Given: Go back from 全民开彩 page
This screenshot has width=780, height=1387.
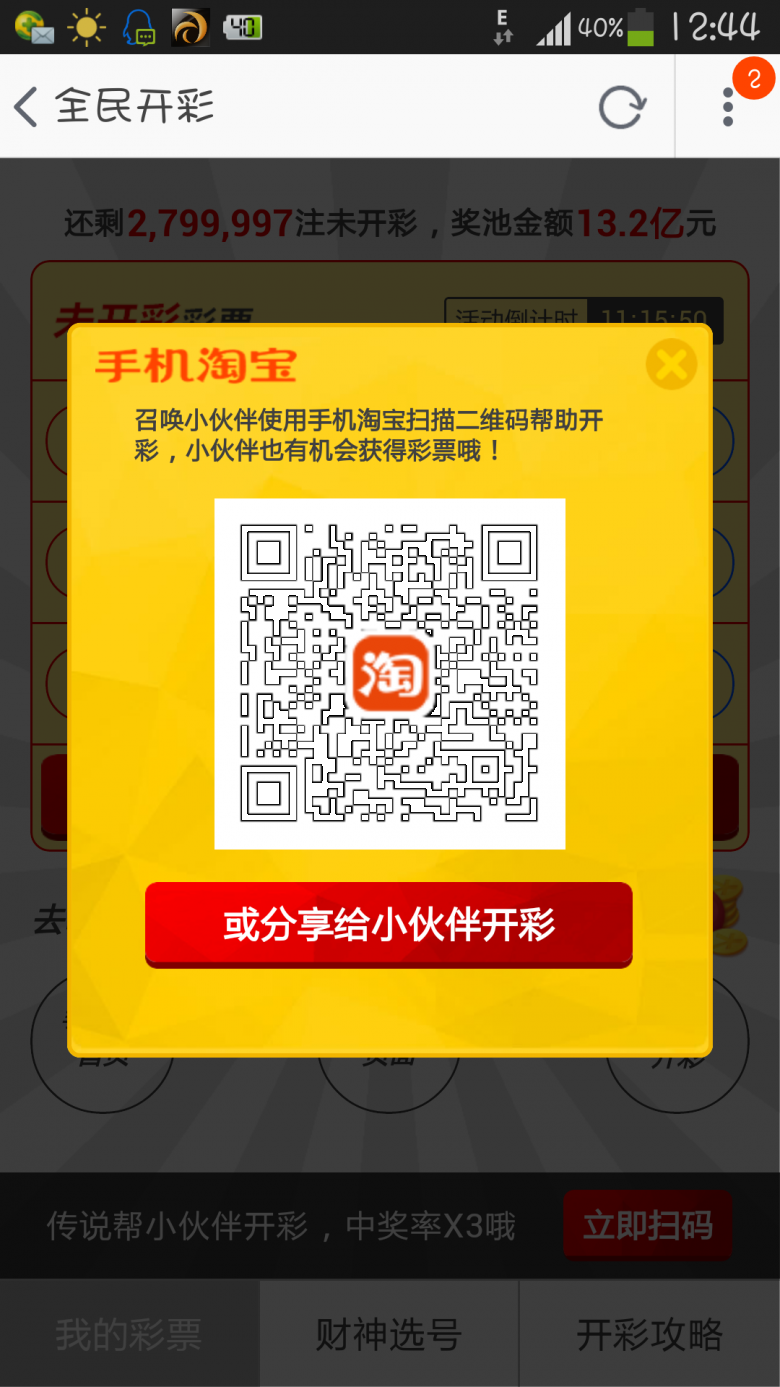Looking at the screenshot, I should click(x=27, y=106).
